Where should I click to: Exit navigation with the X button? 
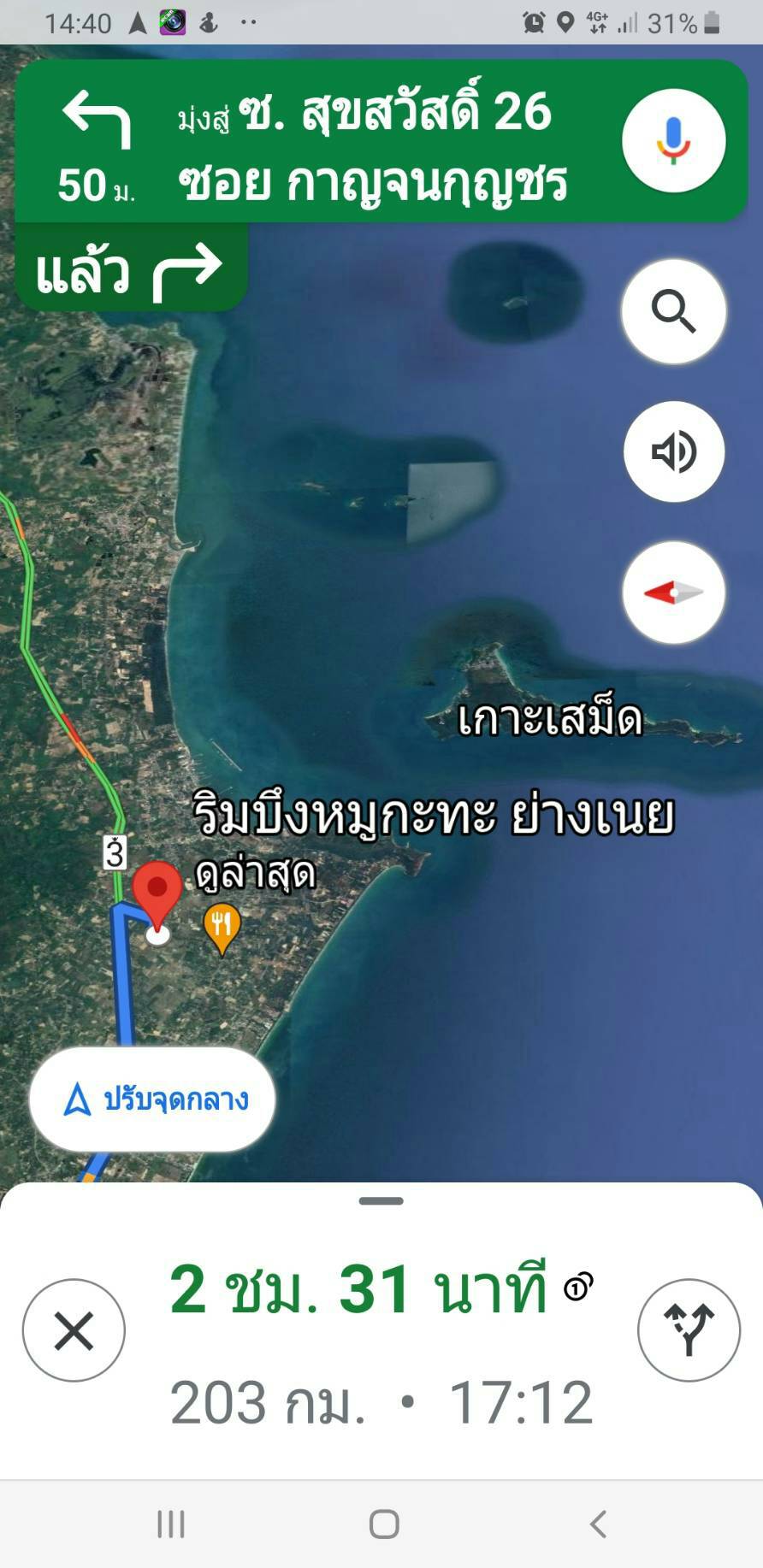click(74, 1330)
